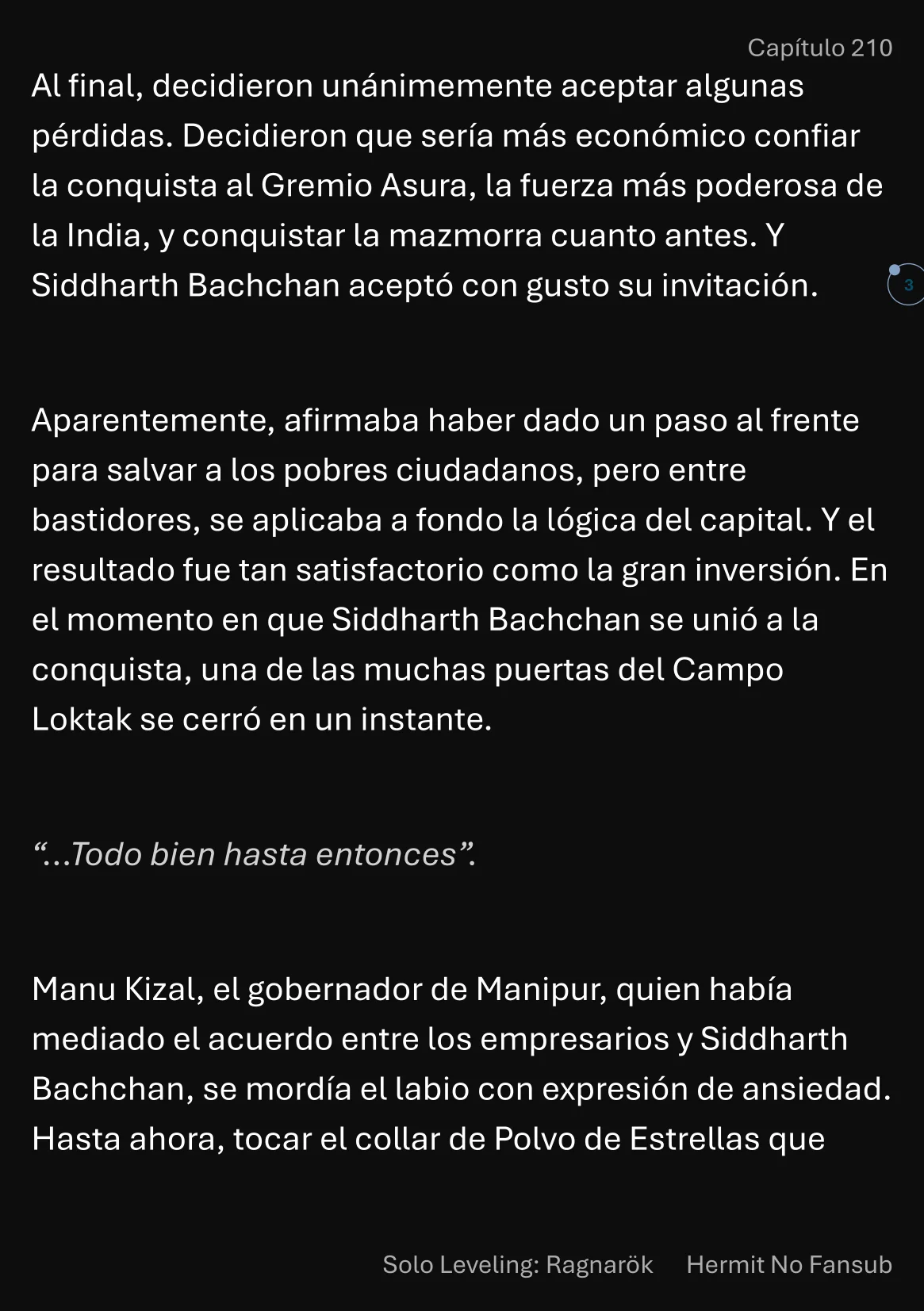The image size is (924, 1311).
Task: Open the 3 comments bubble beside the paragraph
Action: 907,285
